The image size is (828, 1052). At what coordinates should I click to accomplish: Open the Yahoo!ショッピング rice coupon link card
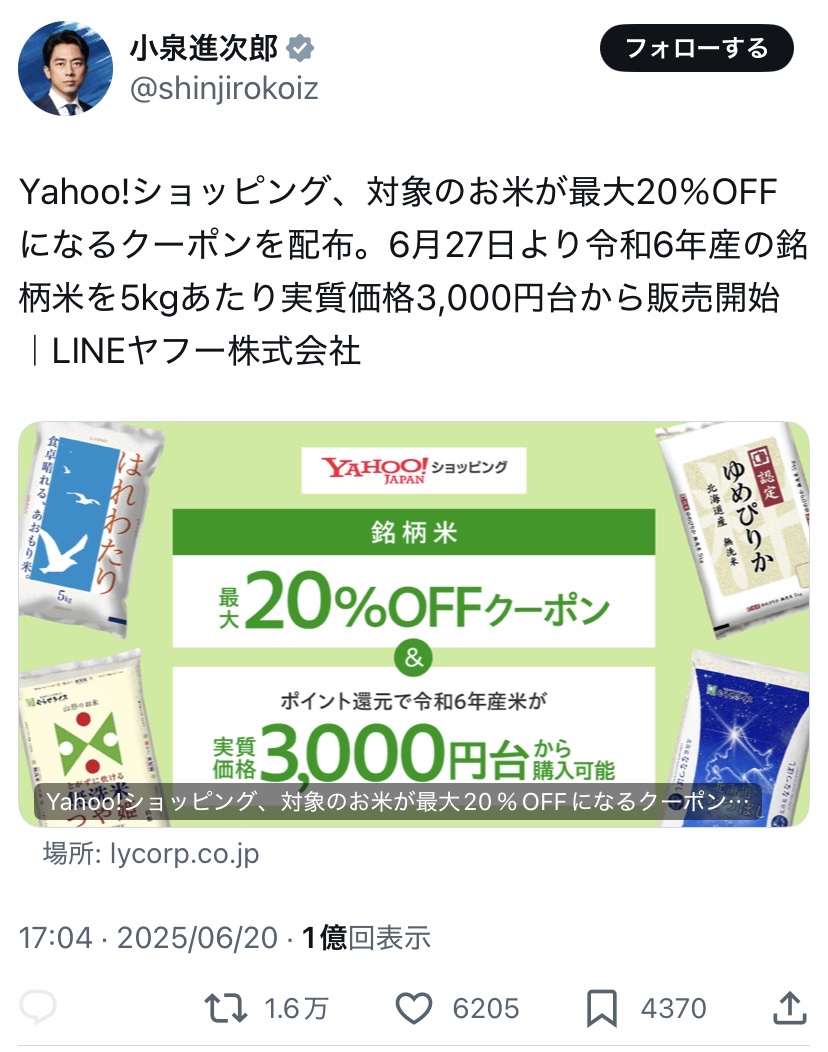click(414, 623)
